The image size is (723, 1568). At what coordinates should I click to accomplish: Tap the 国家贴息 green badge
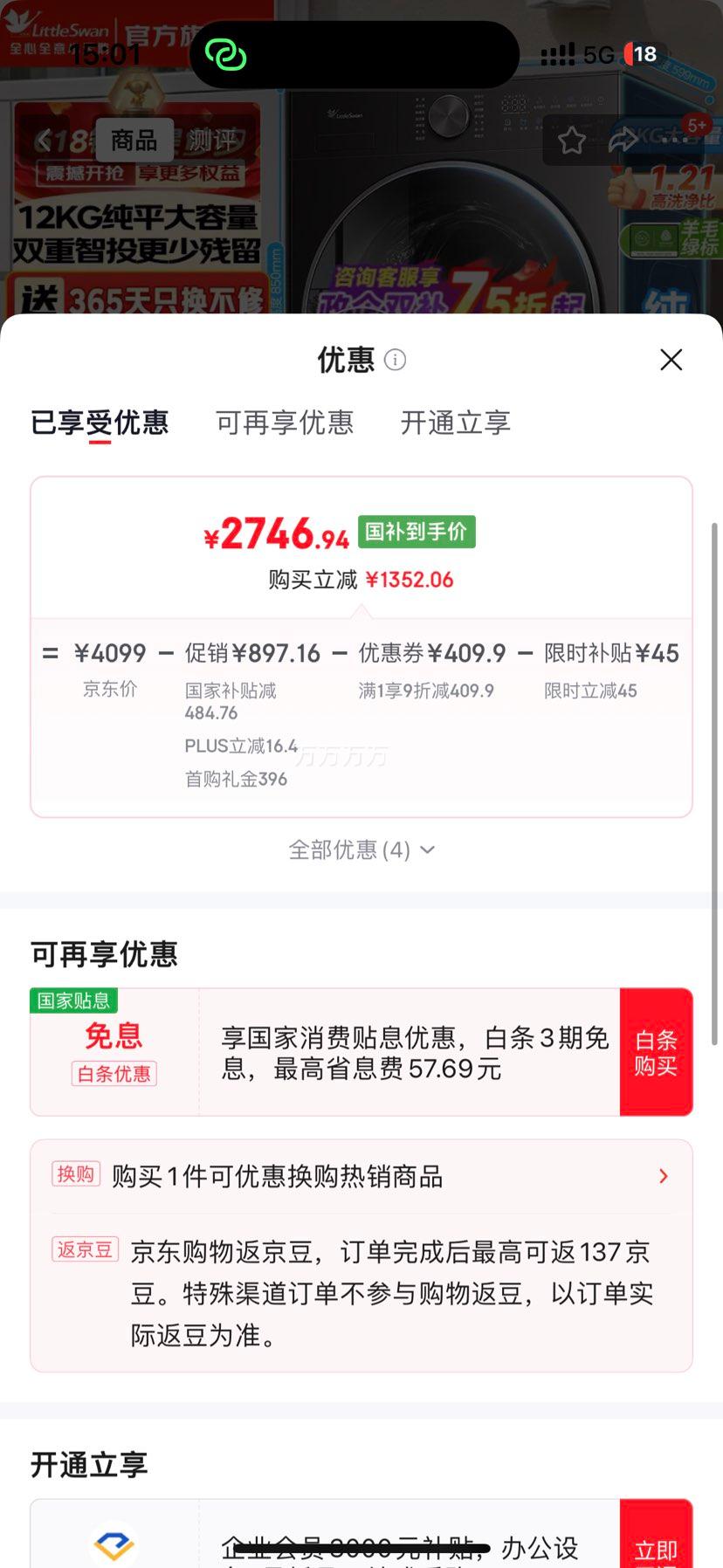(x=73, y=1002)
